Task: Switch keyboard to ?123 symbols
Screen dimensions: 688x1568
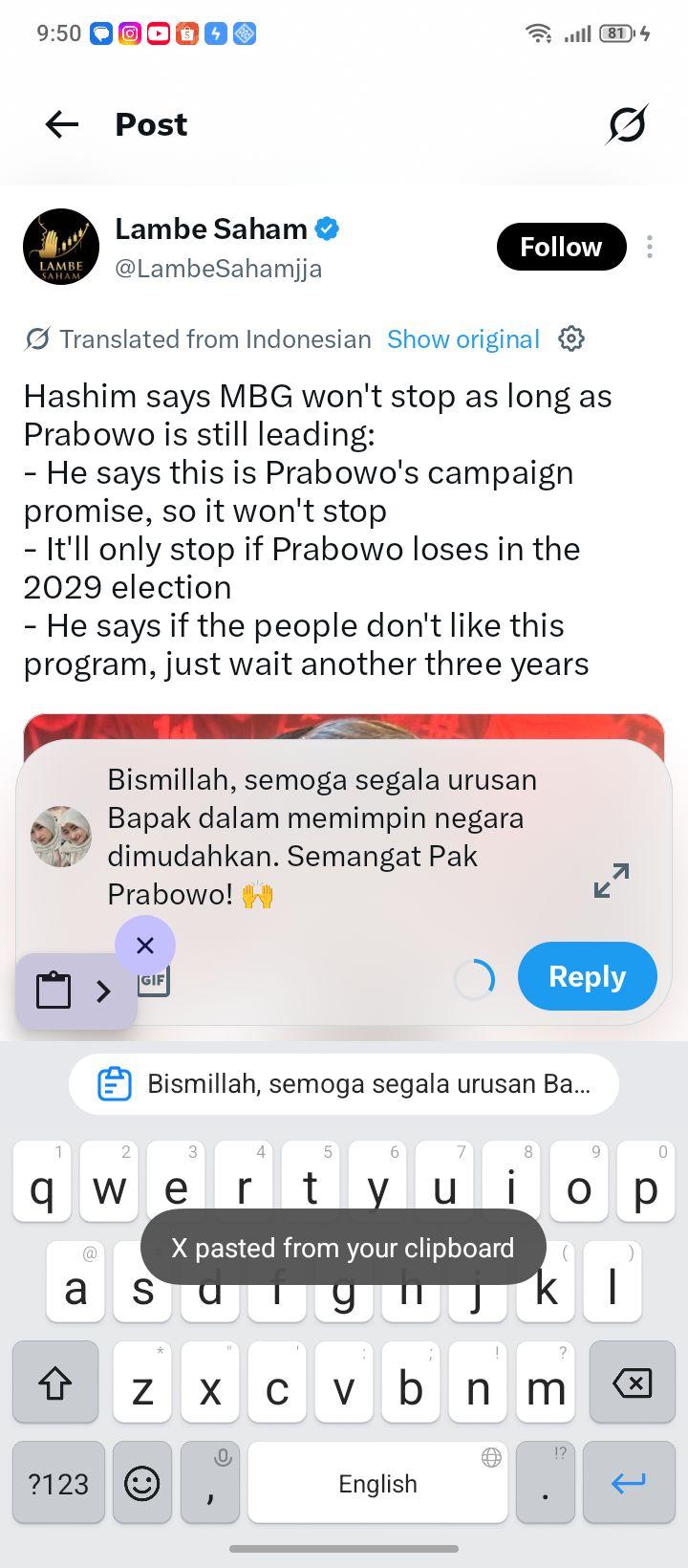Action: [x=58, y=1483]
